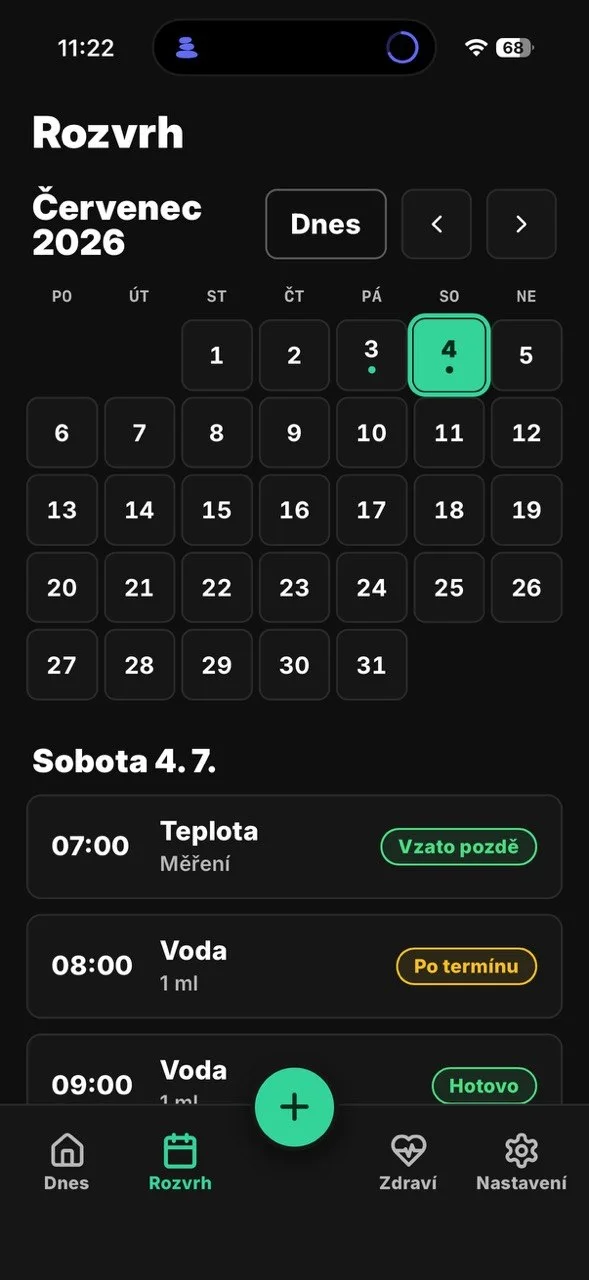Open the 09:00 Voda entry
The width and height of the screenshot is (589, 1280).
tap(294, 1070)
